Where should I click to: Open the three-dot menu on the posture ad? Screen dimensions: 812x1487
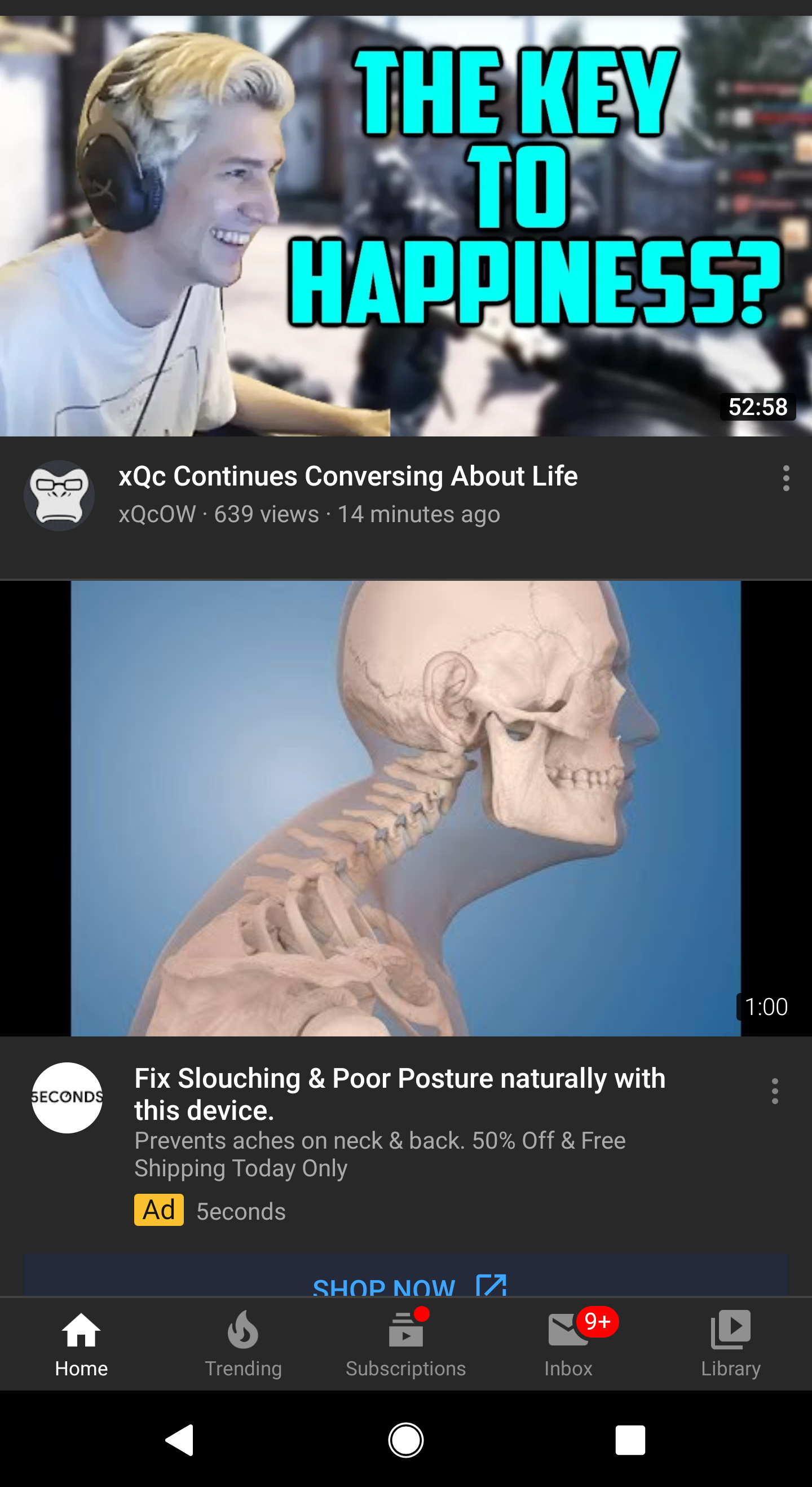click(x=774, y=1090)
